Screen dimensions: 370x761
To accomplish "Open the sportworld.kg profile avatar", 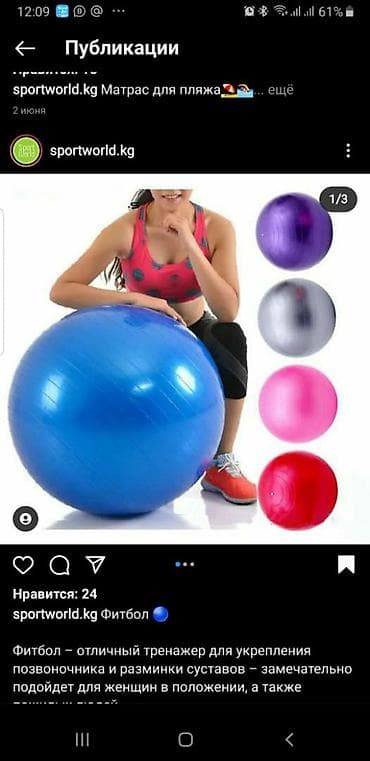I will [x=26, y=151].
